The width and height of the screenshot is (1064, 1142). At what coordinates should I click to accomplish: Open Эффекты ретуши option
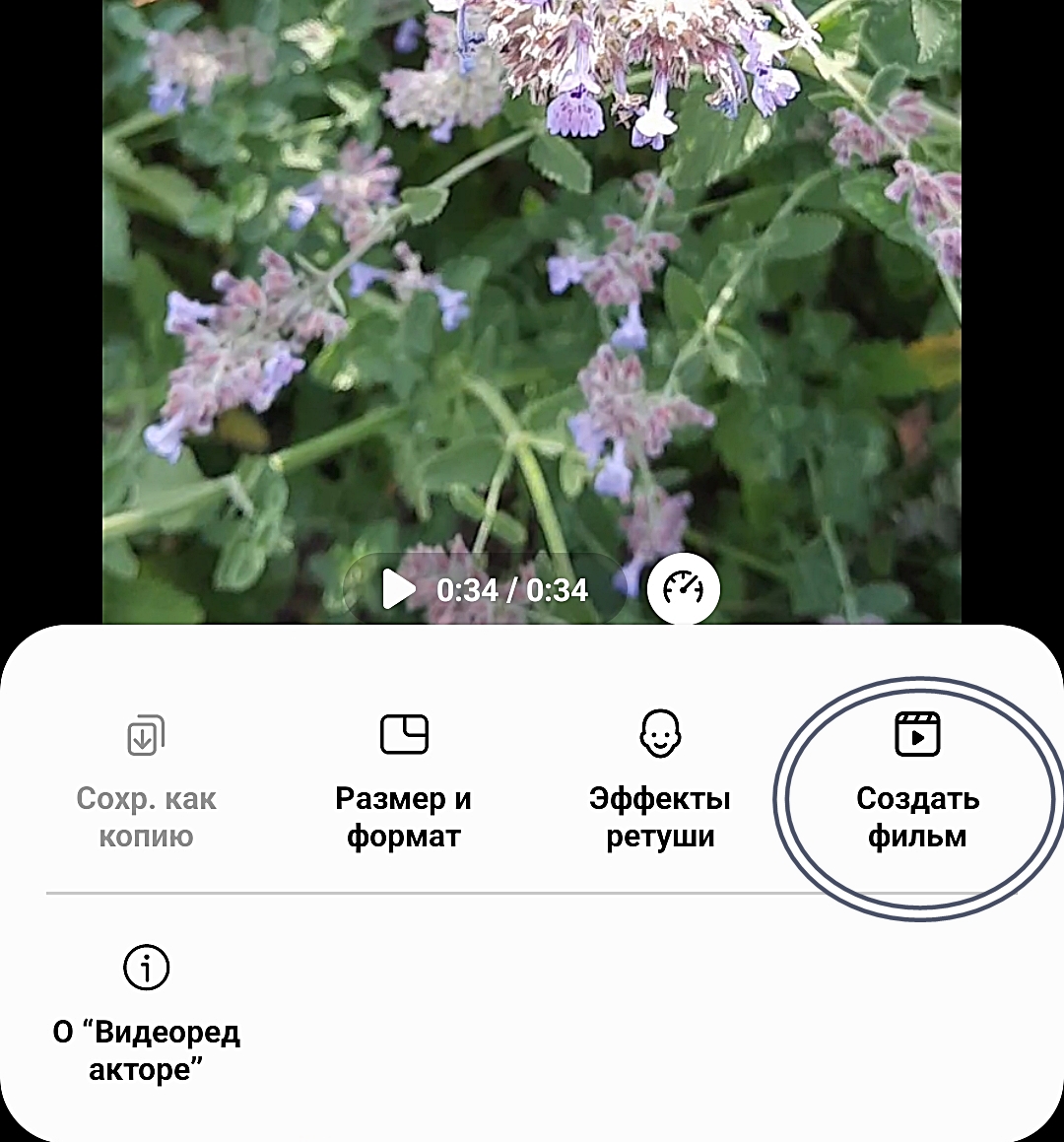660,780
